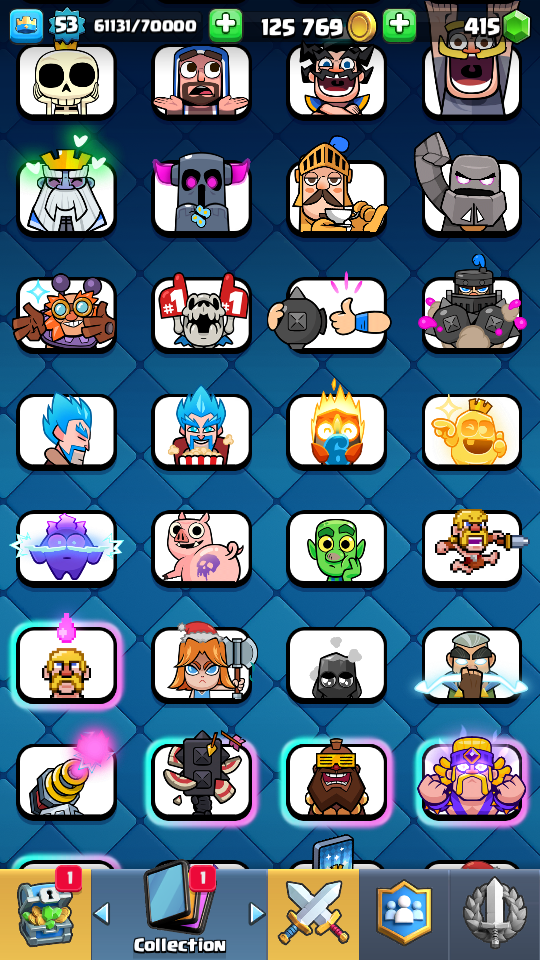
Task: Open the Events sword laurel tab
Action: (x=495, y=914)
